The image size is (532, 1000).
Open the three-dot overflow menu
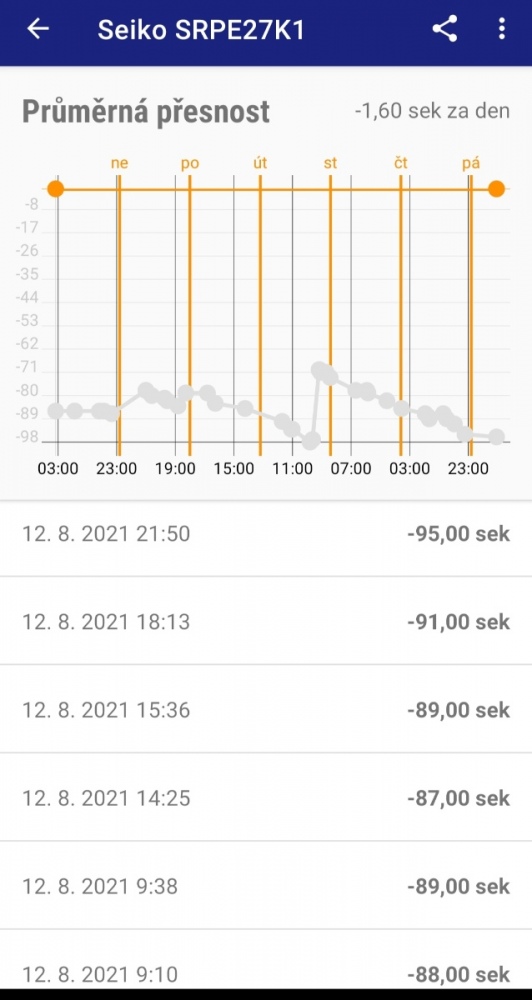tap(502, 29)
